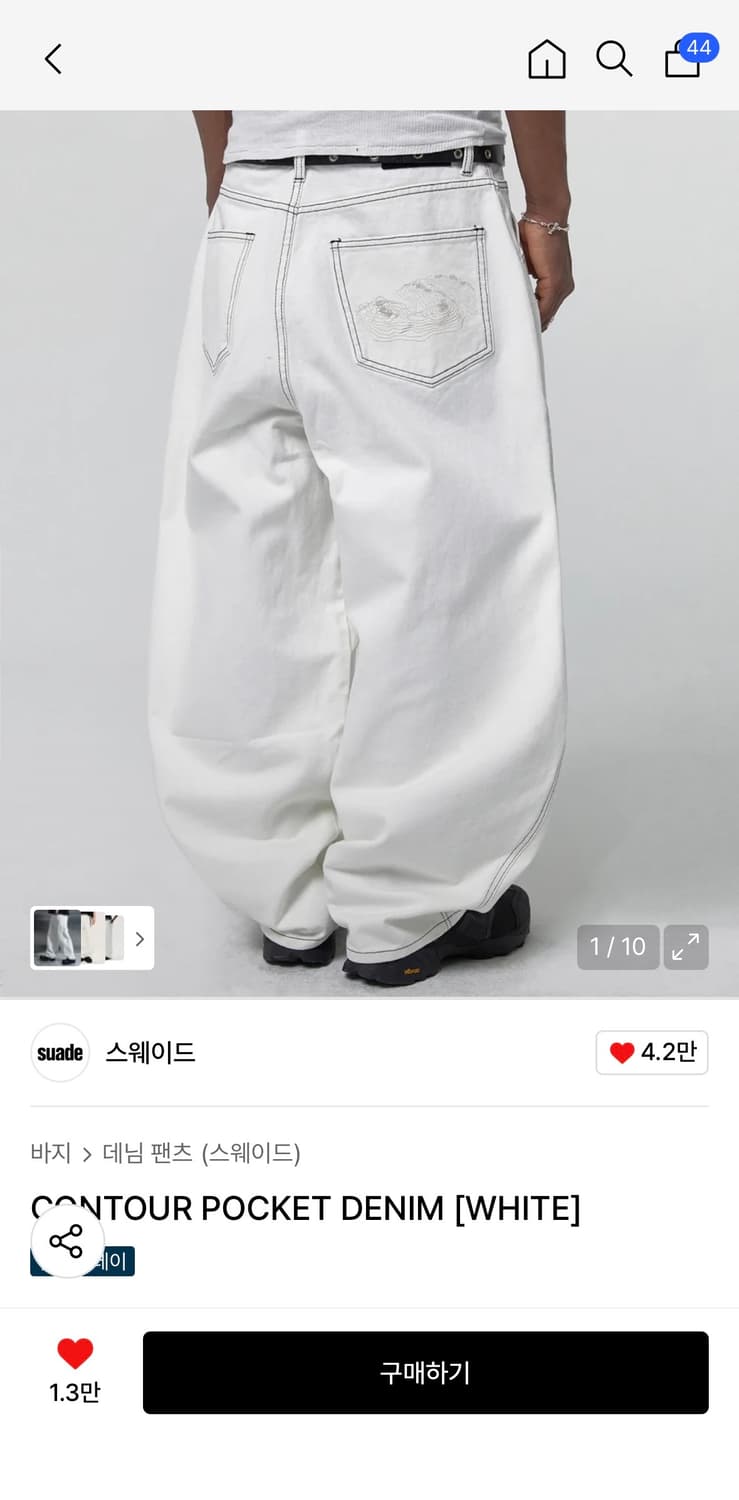Tap the breadcrumb arrow after 바지

[x=87, y=1153]
